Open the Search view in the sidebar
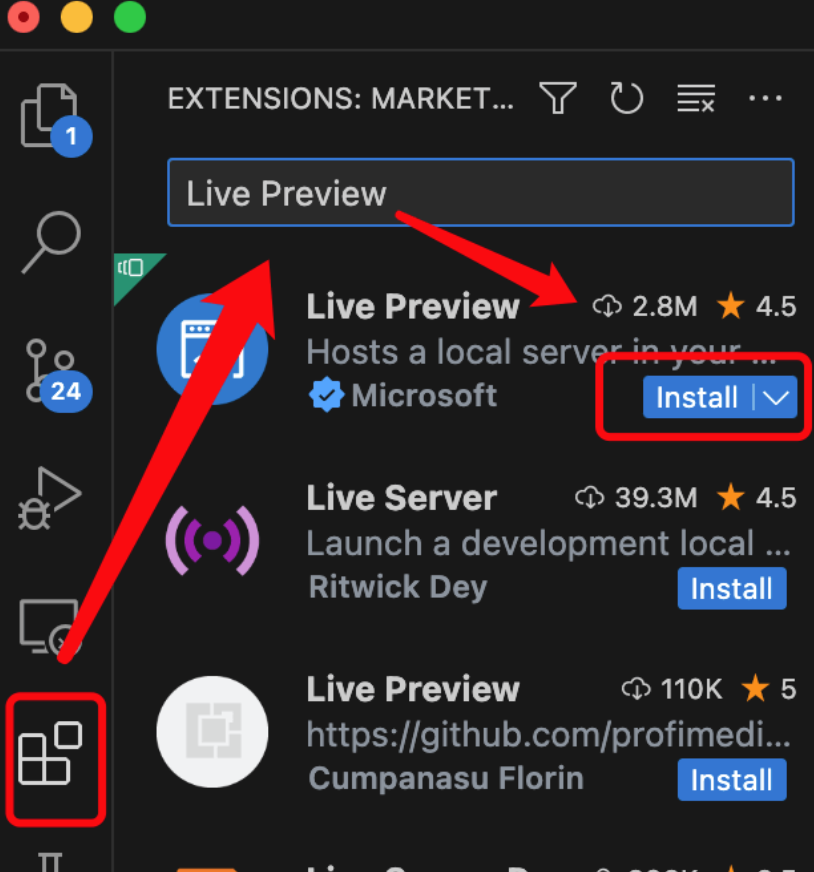Viewport: 814px width, 872px height. (50, 242)
